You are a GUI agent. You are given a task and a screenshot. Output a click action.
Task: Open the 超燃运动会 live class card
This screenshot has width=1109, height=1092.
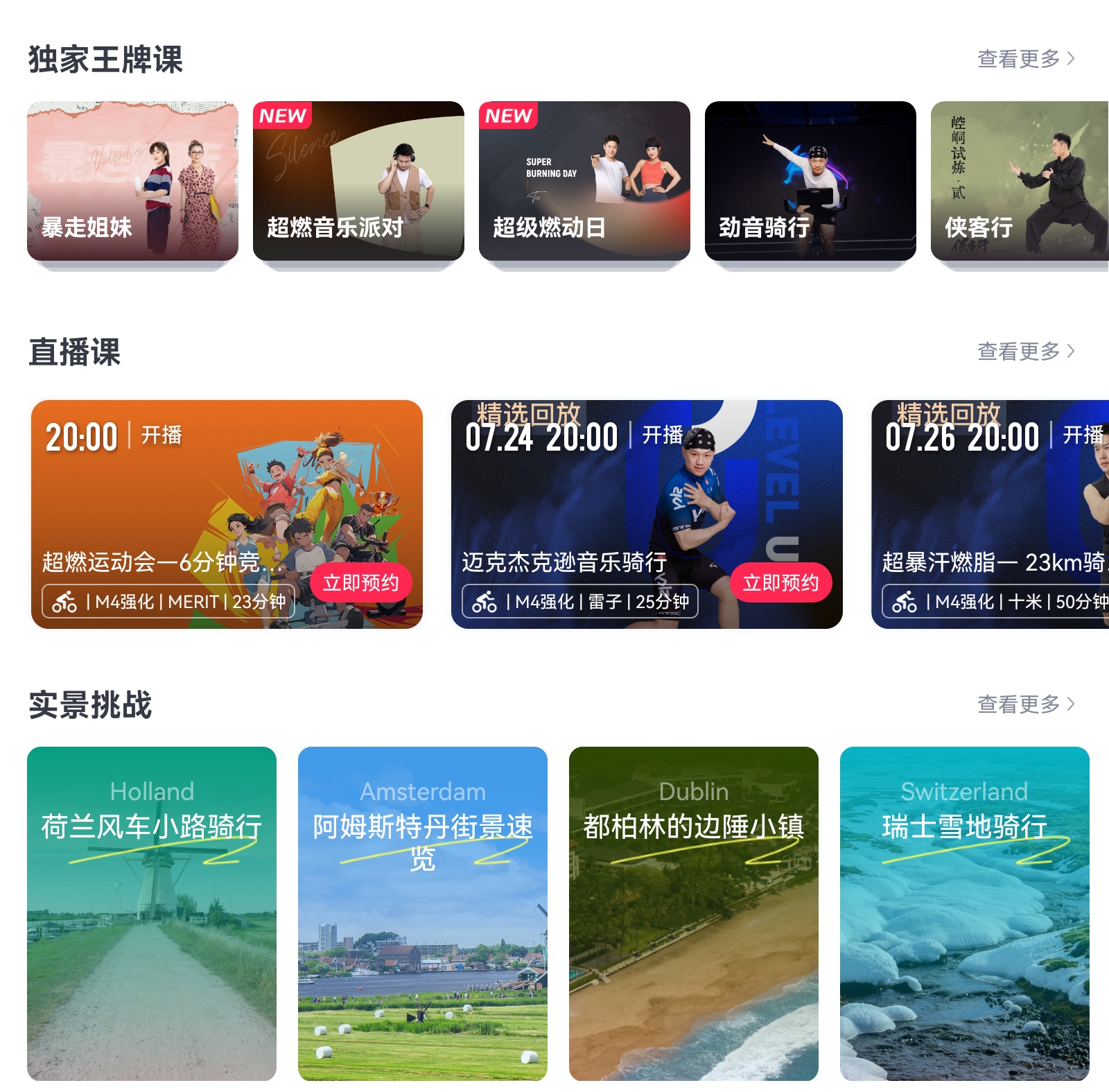point(173,499)
